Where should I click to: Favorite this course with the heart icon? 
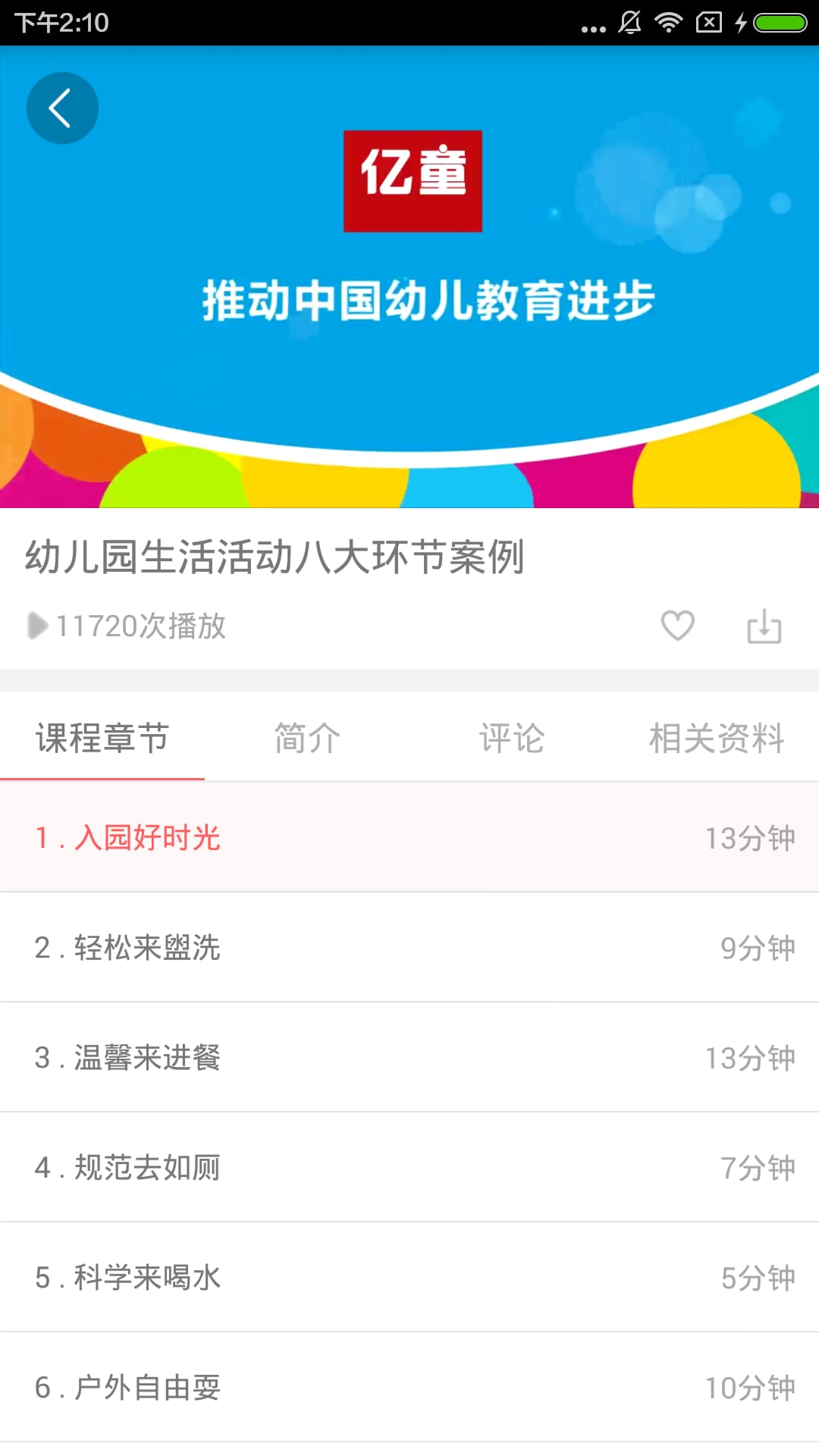pos(677,626)
